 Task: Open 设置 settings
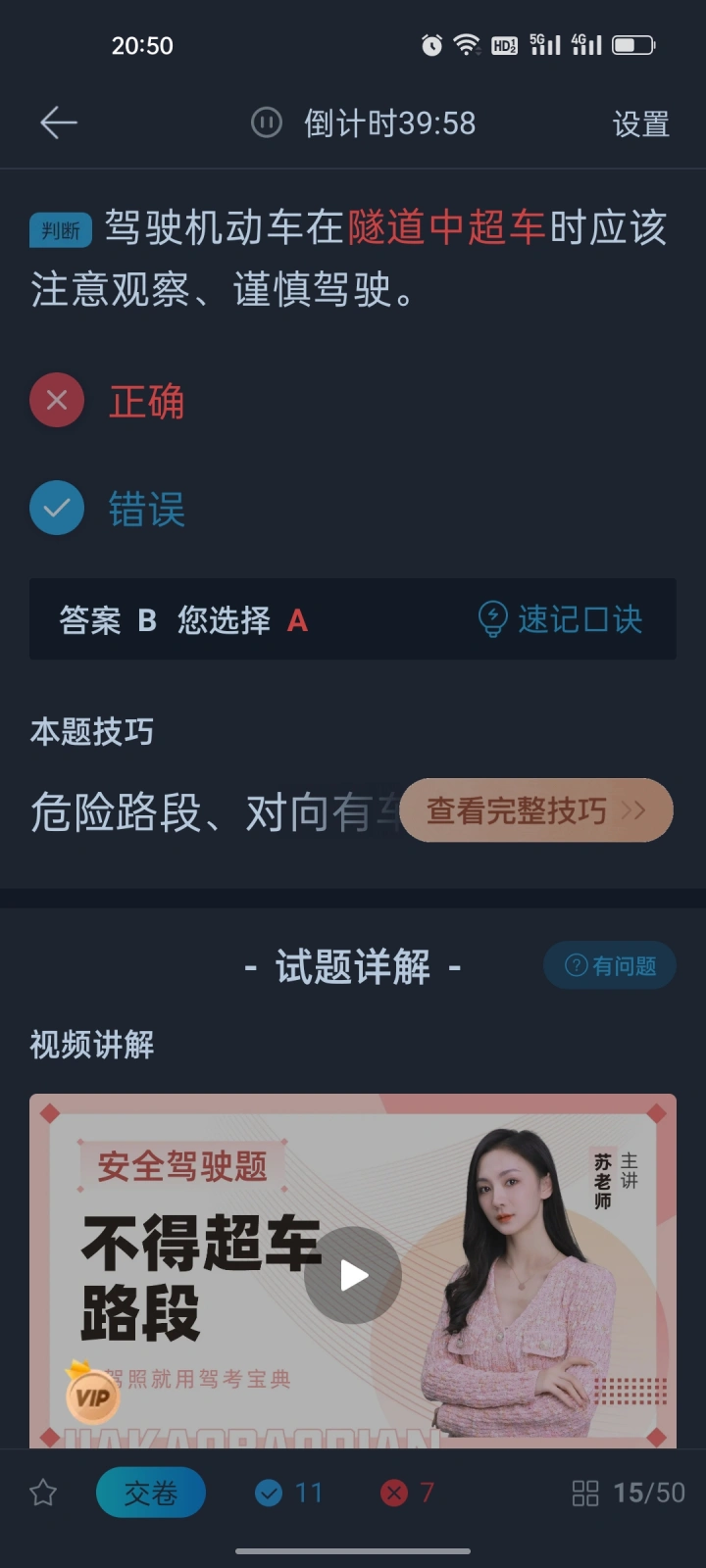click(x=640, y=123)
